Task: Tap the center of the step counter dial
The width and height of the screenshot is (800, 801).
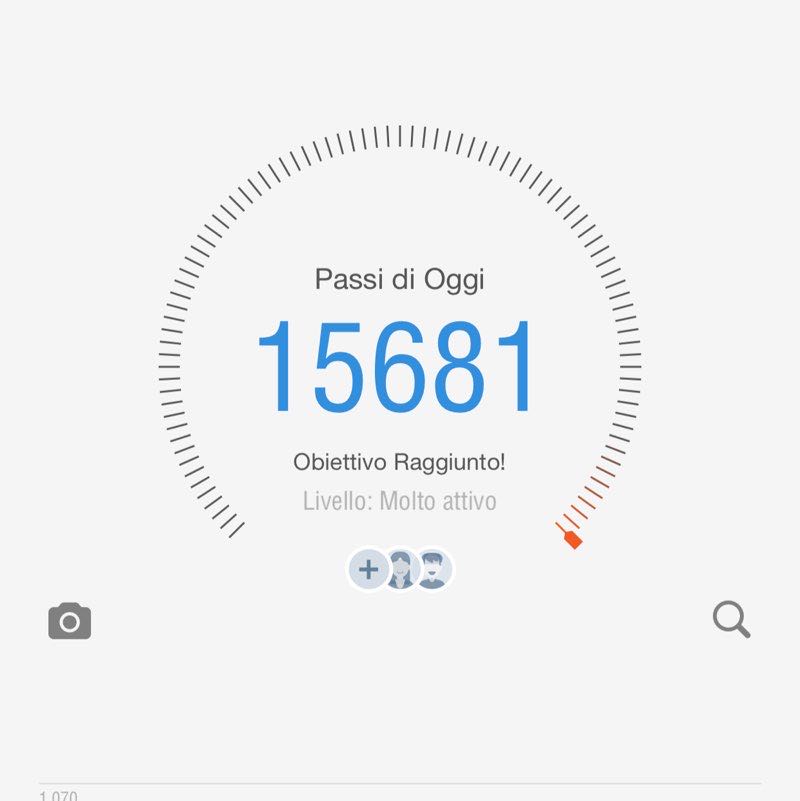Action: click(400, 345)
